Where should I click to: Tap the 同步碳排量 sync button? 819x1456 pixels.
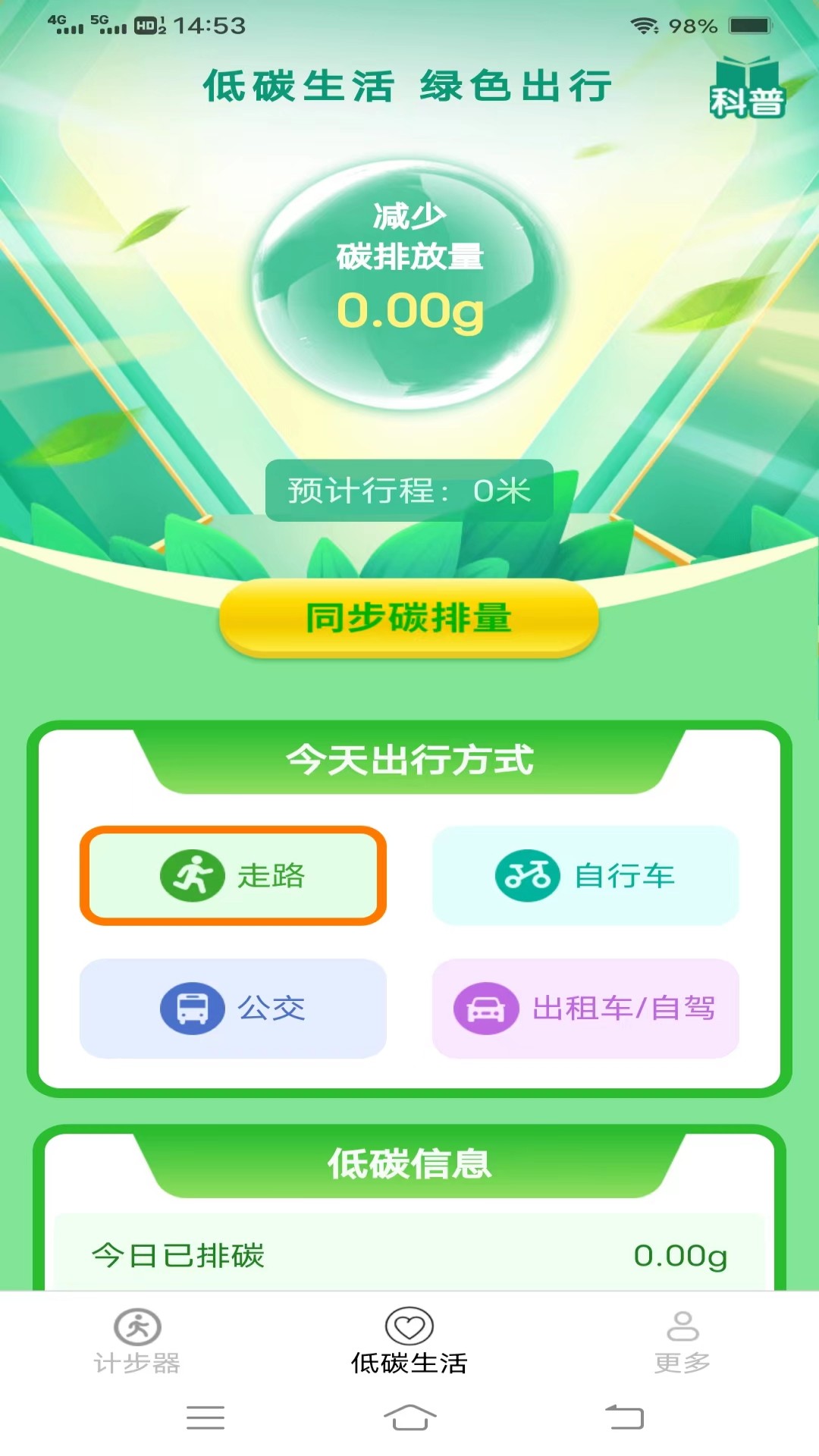[409, 619]
